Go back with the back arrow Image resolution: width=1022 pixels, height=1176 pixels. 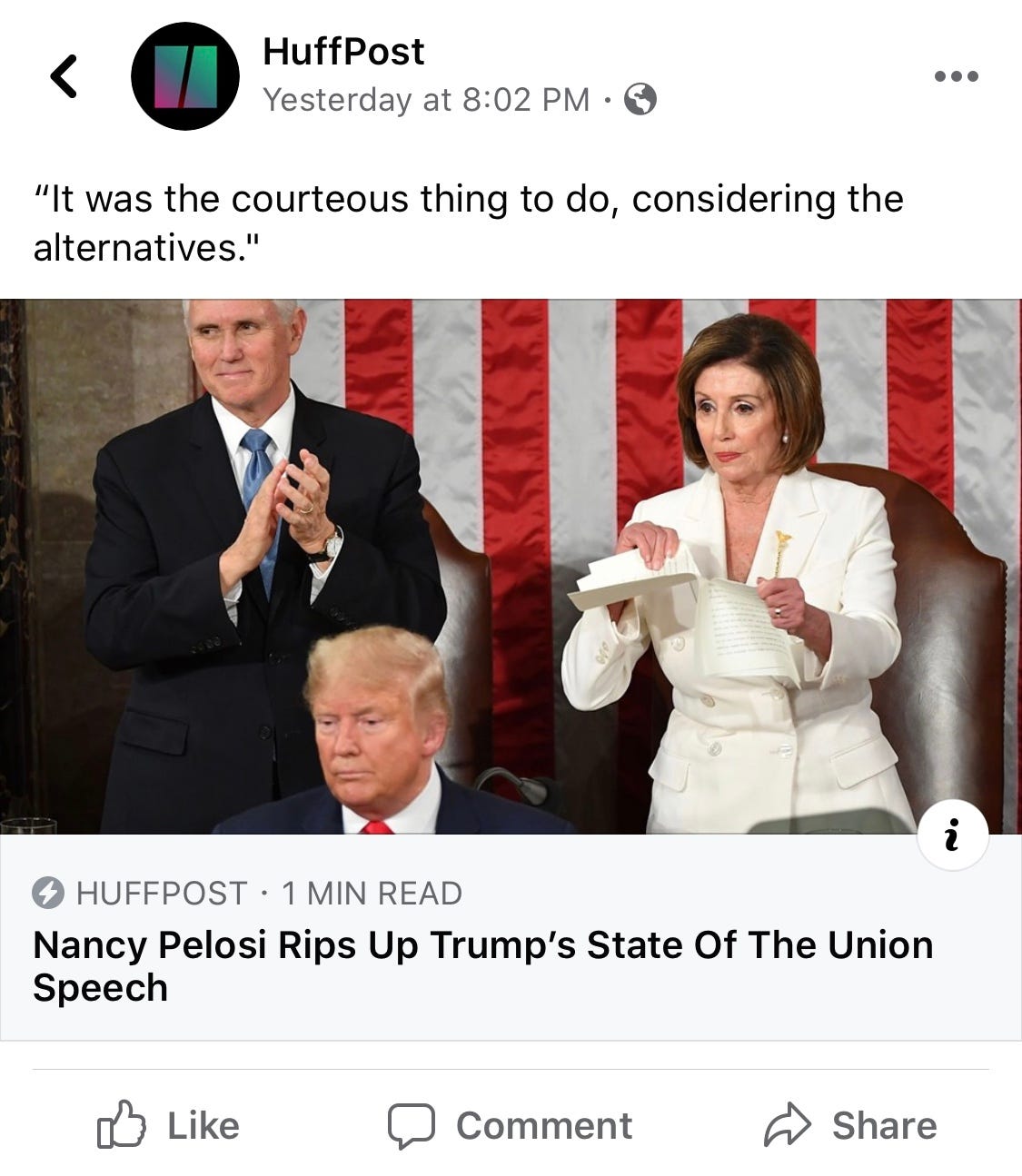(x=63, y=76)
